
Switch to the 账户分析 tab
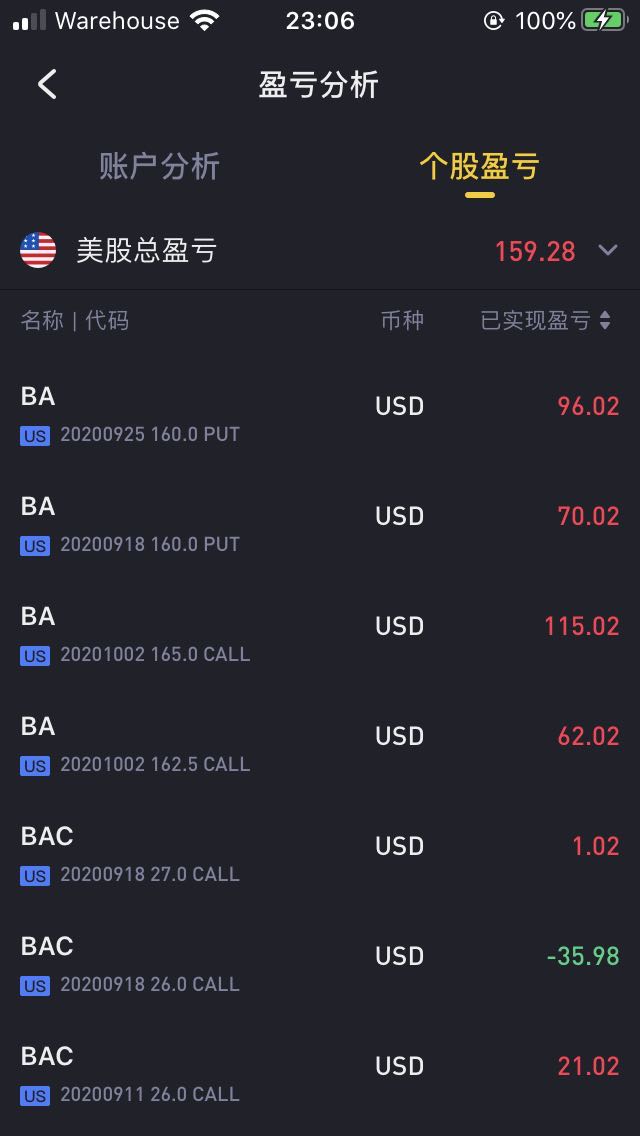[159, 167]
